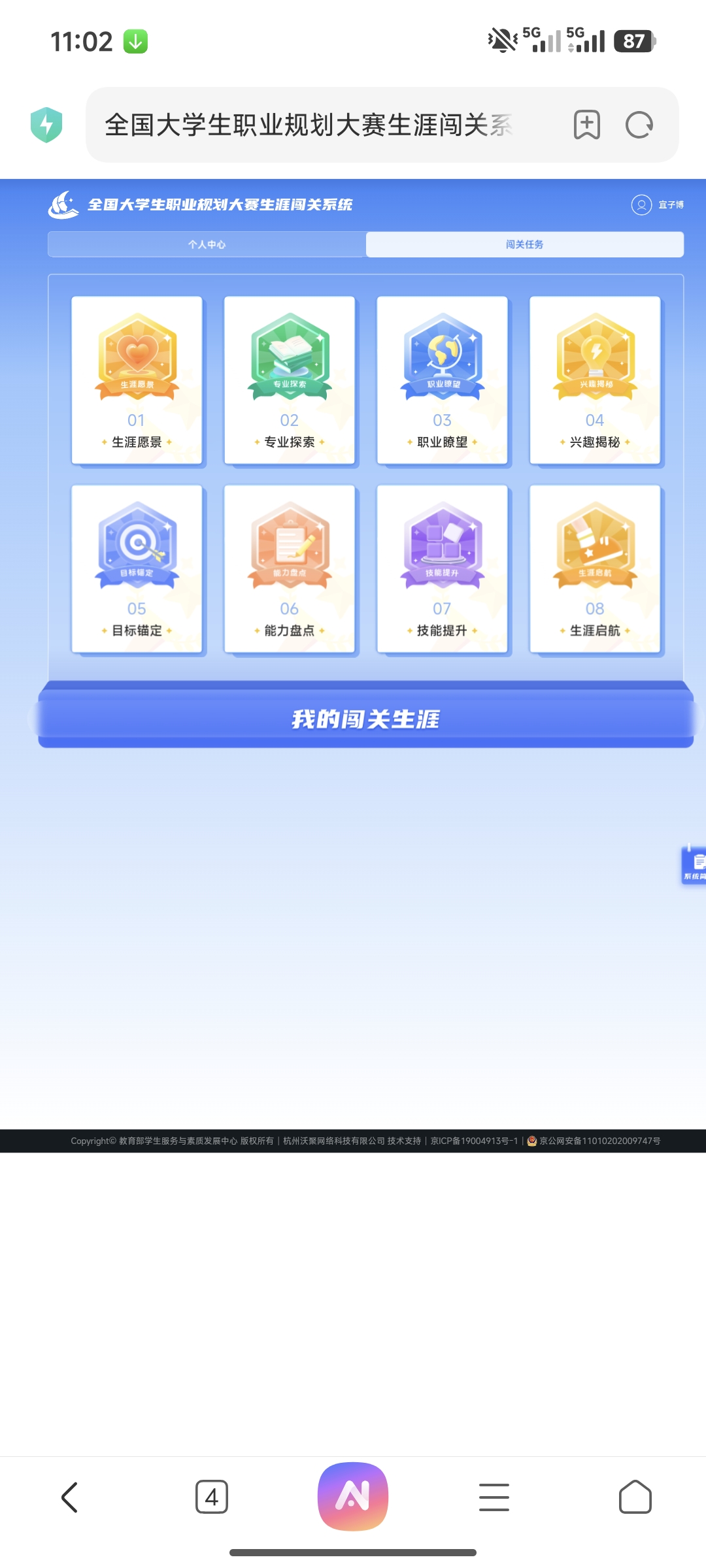Open the browser hamburger menu
The height and width of the screenshot is (1568, 706).
[494, 1497]
